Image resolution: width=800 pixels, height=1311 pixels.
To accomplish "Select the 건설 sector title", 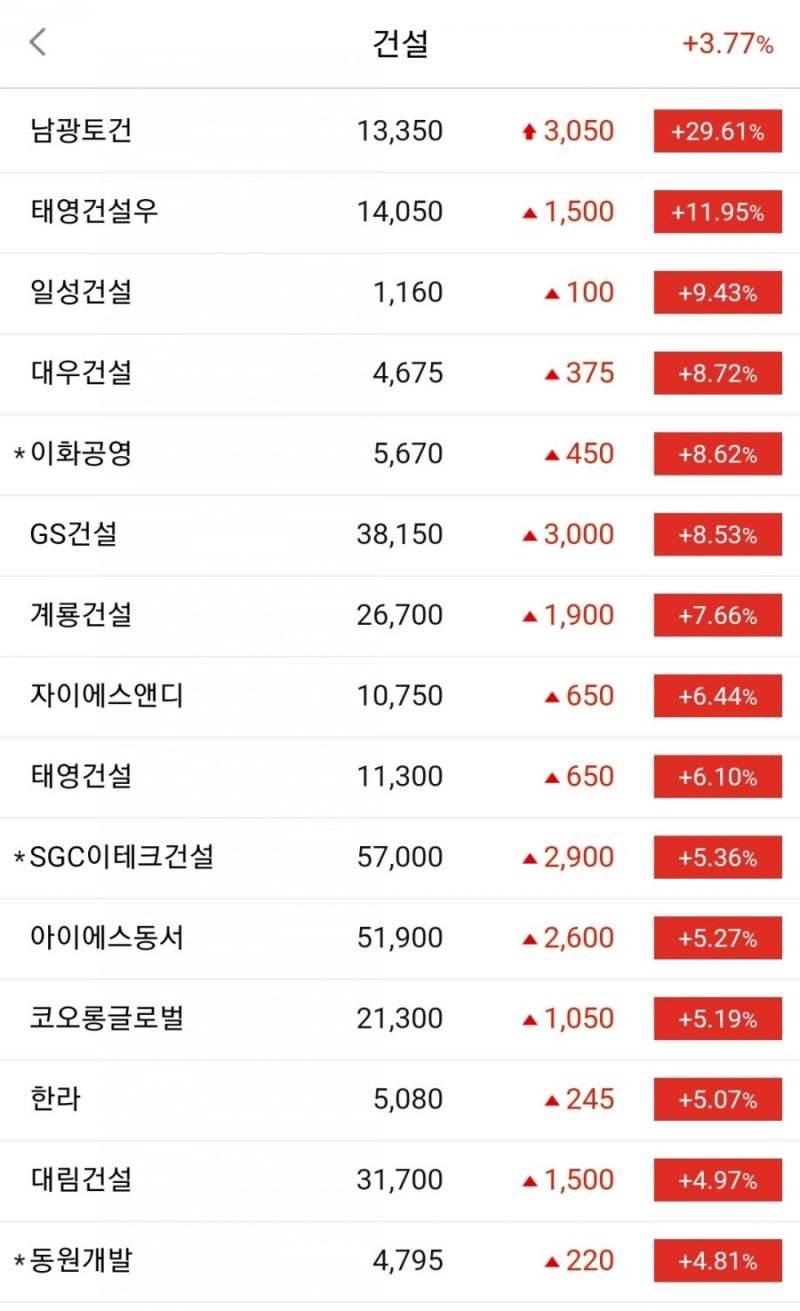I will (x=399, y=42).
